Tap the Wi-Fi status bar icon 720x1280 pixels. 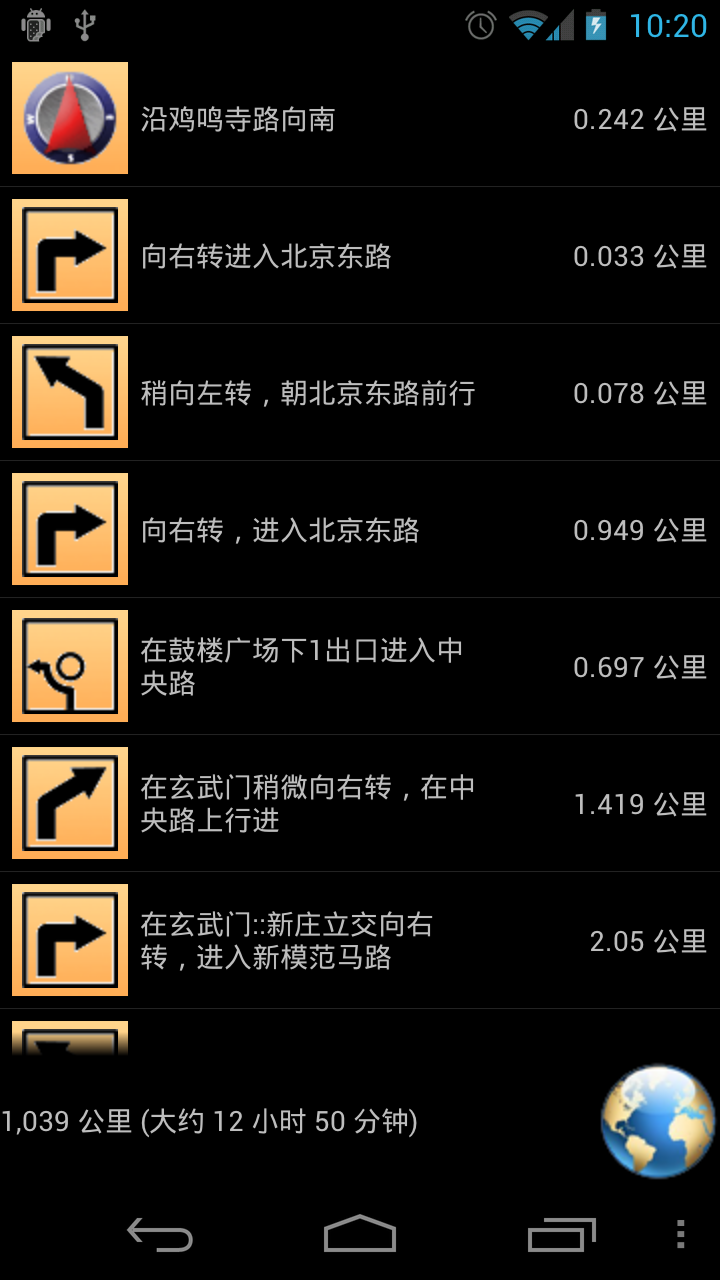527,27
